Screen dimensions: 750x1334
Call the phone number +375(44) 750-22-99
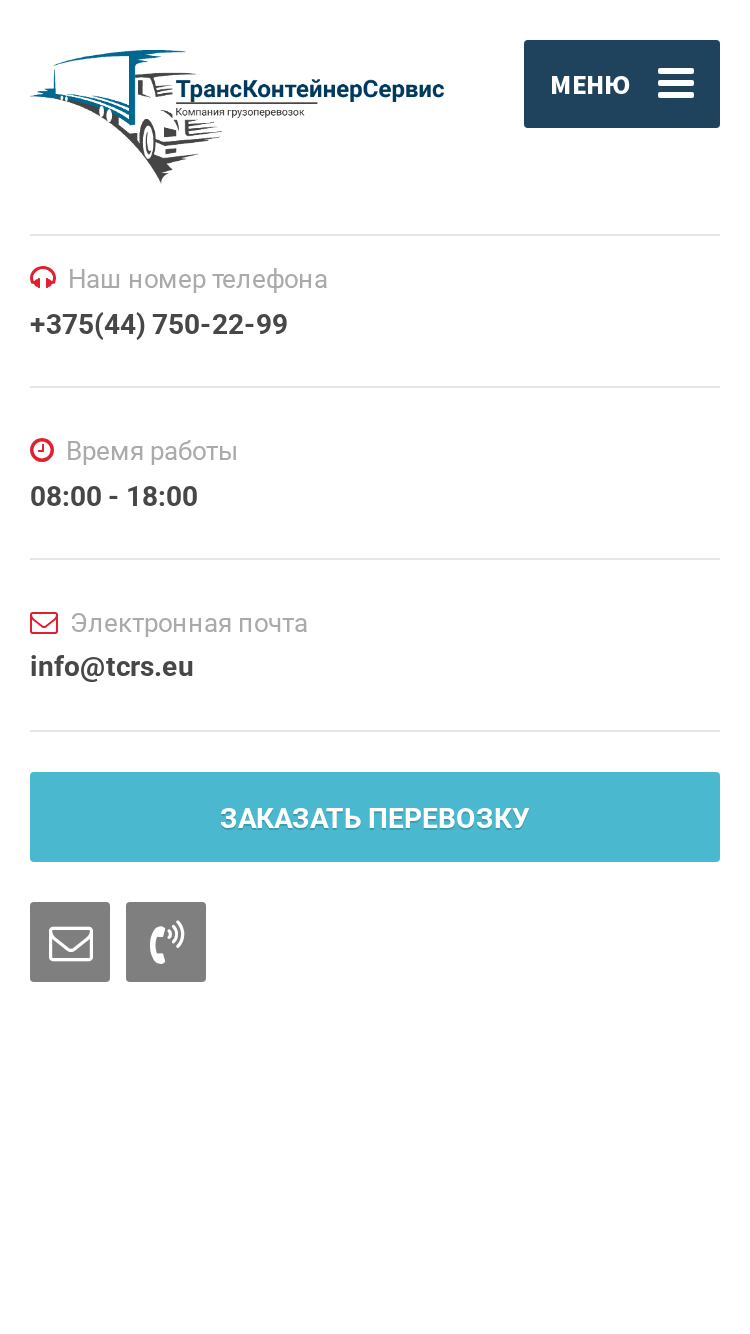159,325
